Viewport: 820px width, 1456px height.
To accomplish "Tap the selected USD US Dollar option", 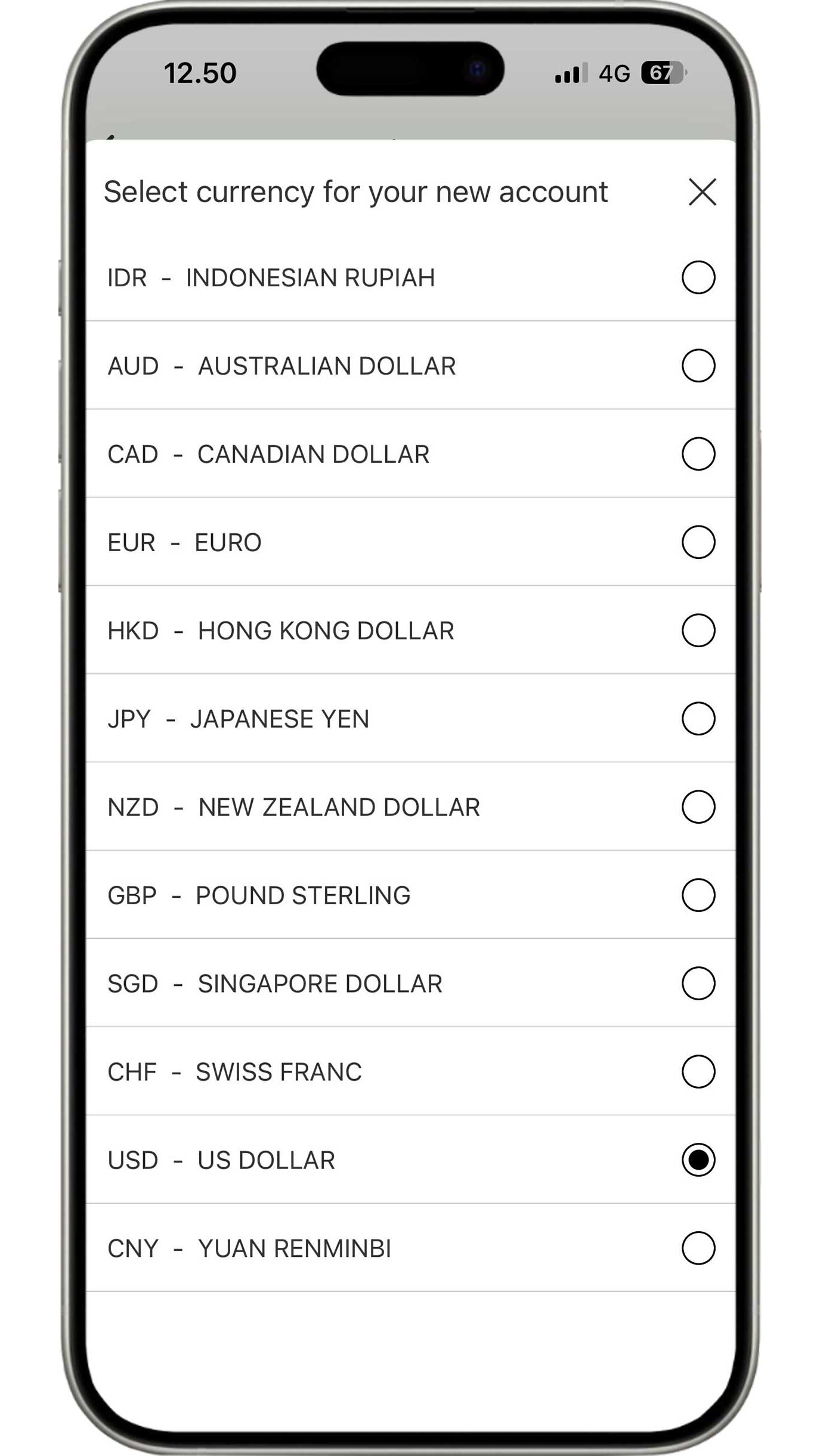I will coord(410,1160).
